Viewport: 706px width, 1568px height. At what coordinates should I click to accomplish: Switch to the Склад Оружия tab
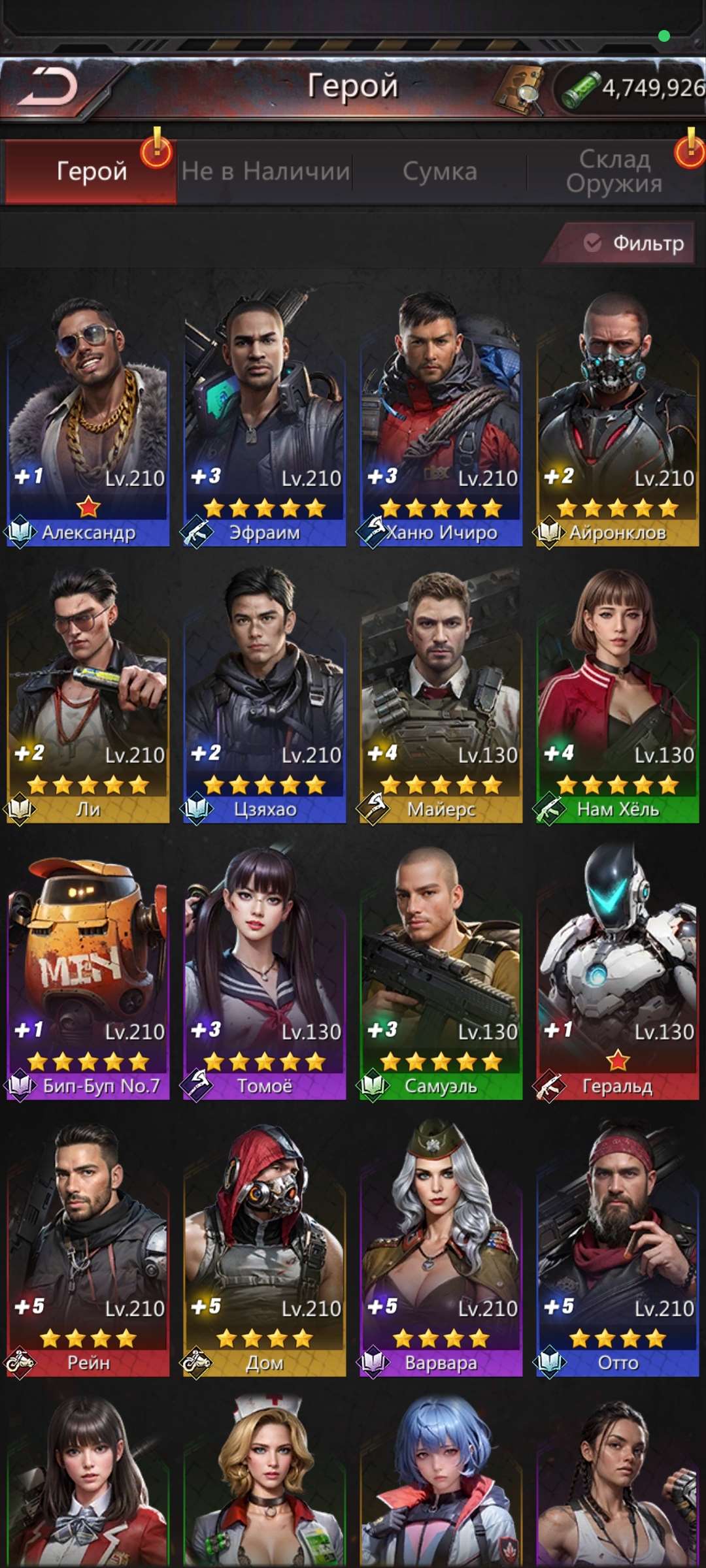click(x=614, y=172)
